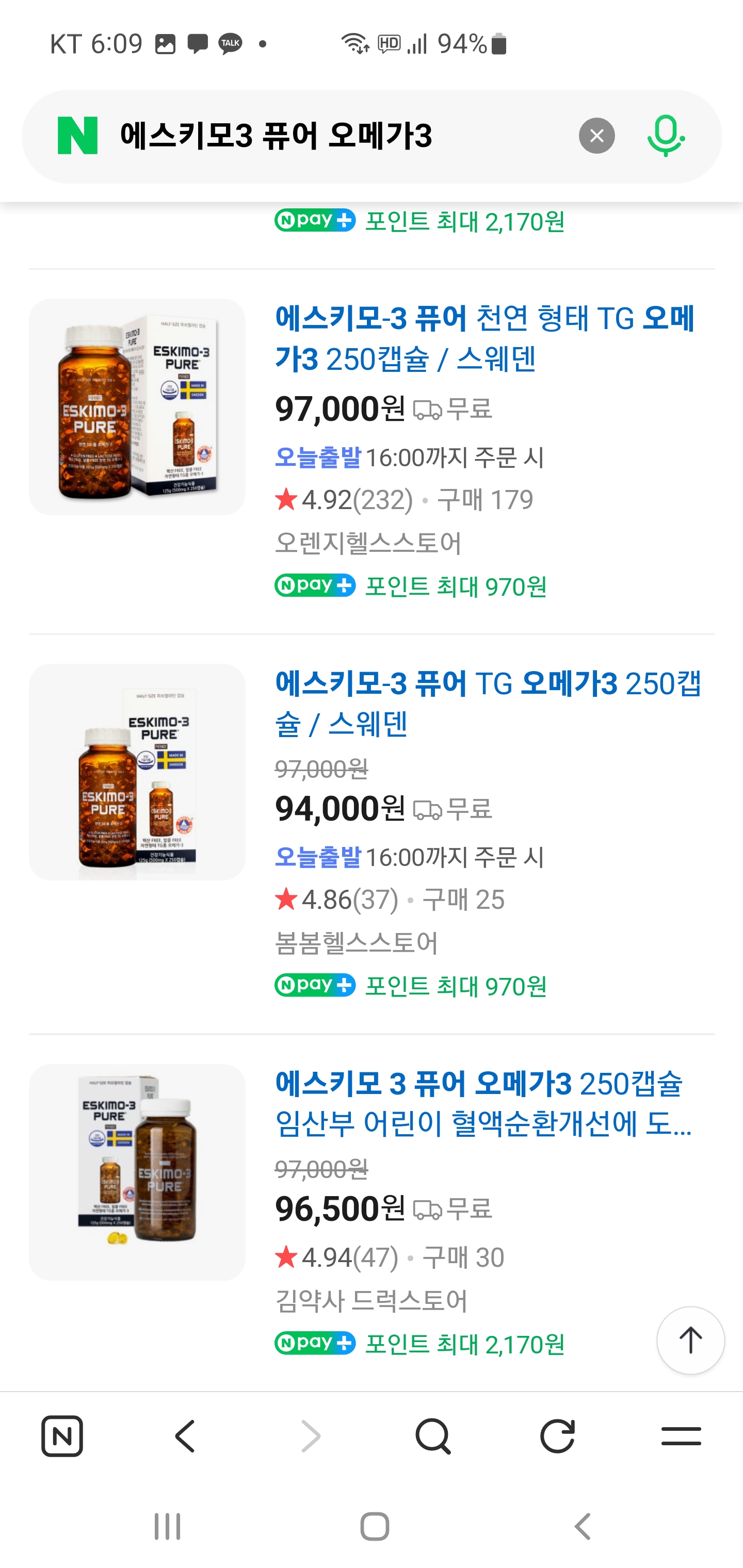Image resolution: width=743 pixels, height=1568 pixels.
Task: Return to the phone home screen
Action: [x=374, y=1527]
